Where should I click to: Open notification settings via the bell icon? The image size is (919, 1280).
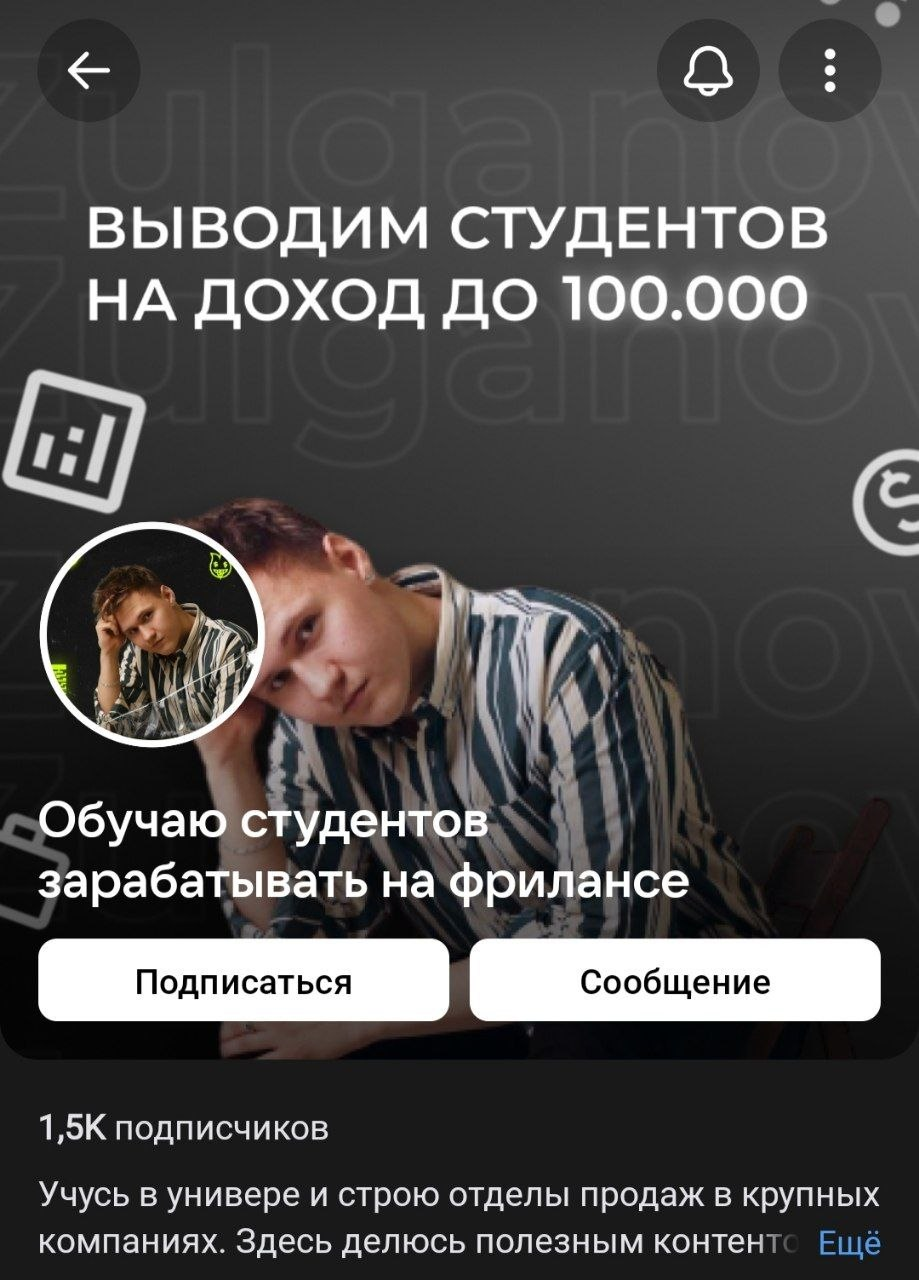pyautogui.click(x=710, y=70)
